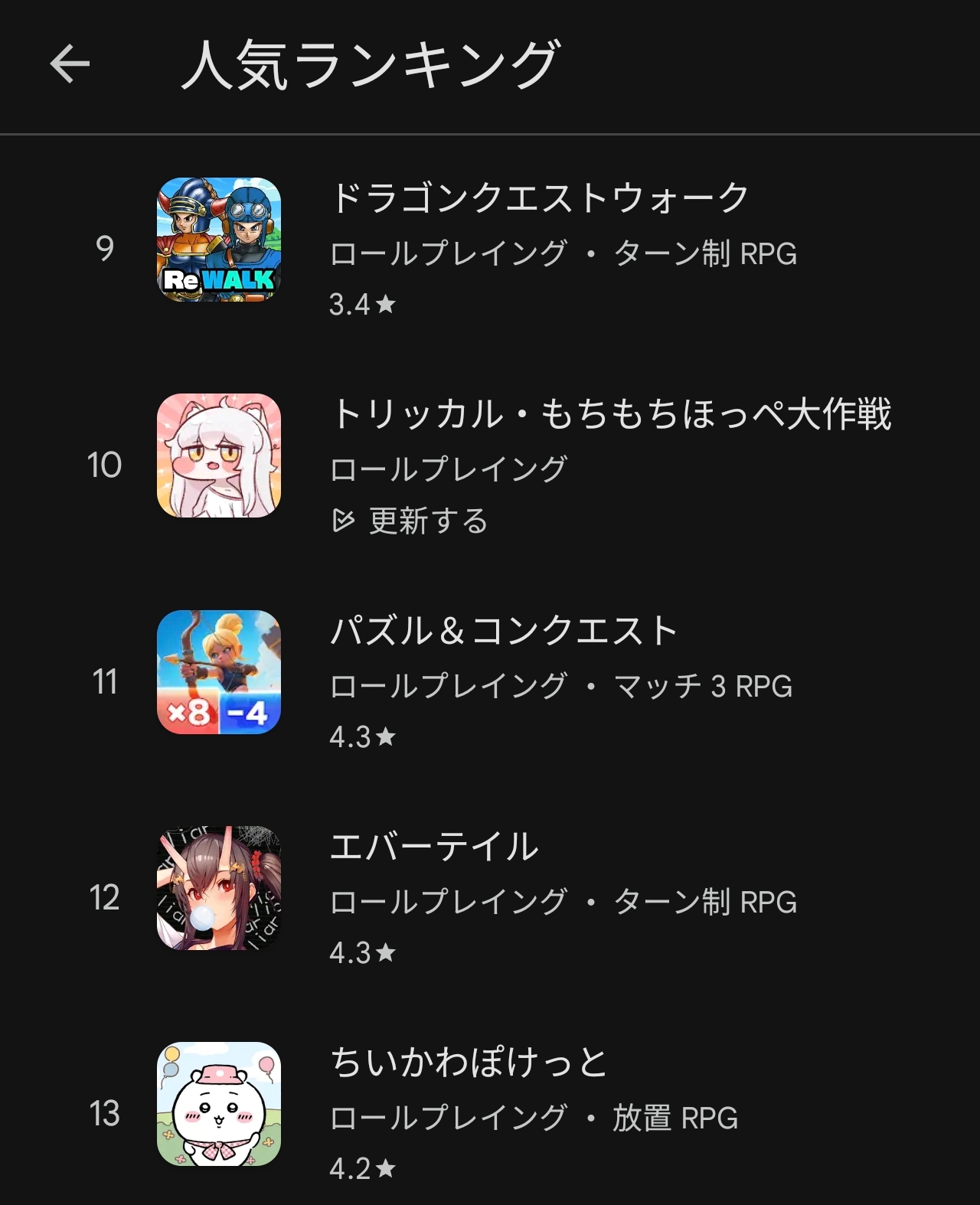
Task: Open ドラゴンクエストウォーク app page
Action: pos(539,198)
